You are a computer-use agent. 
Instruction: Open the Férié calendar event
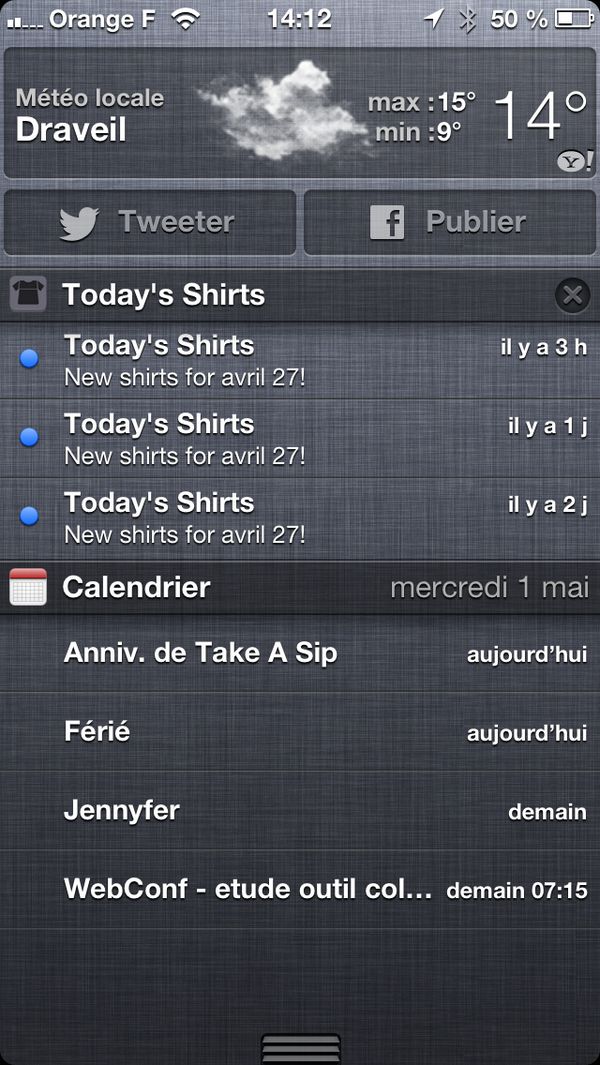tap(300, 732)
